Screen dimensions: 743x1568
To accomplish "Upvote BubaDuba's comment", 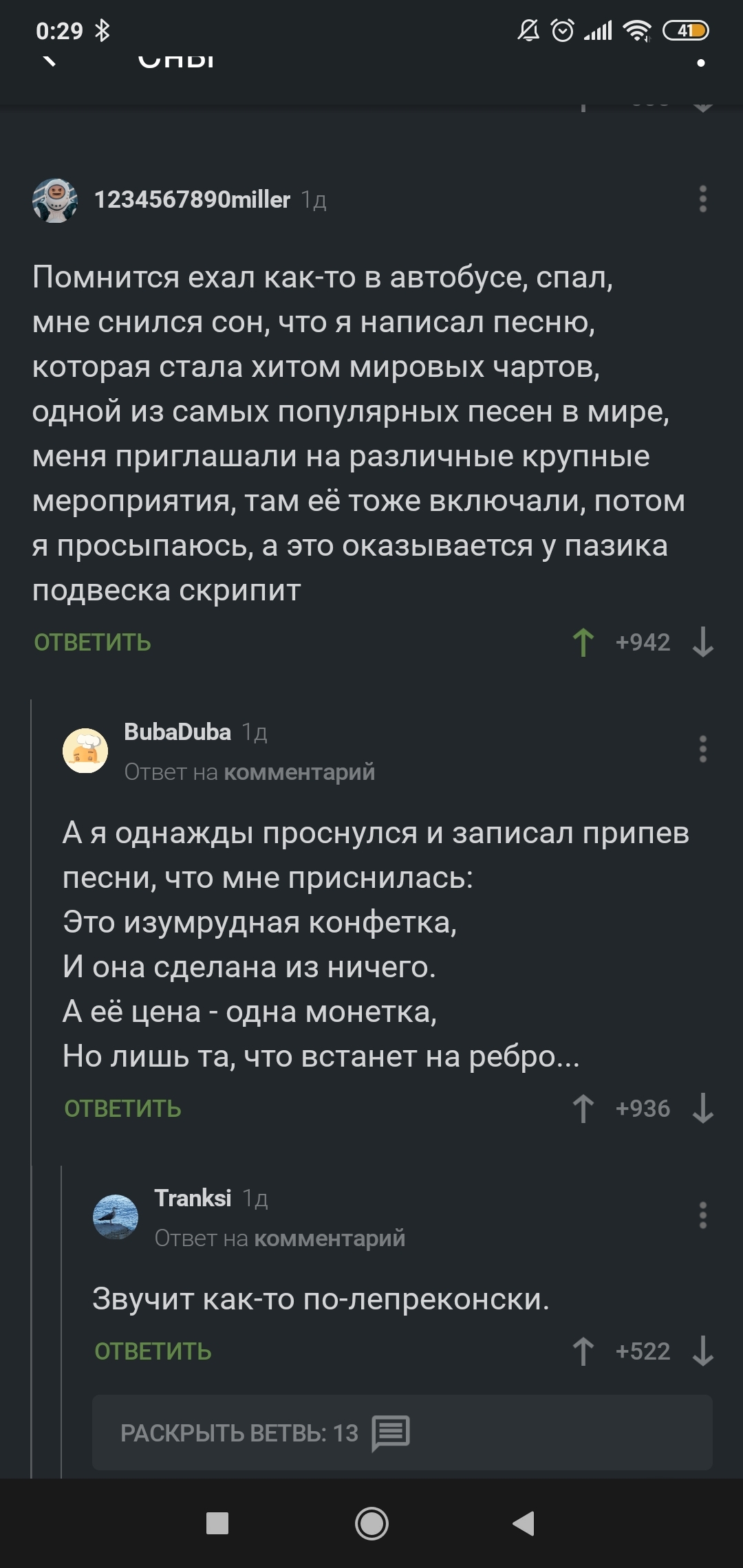I will [x=583, y=1109].
